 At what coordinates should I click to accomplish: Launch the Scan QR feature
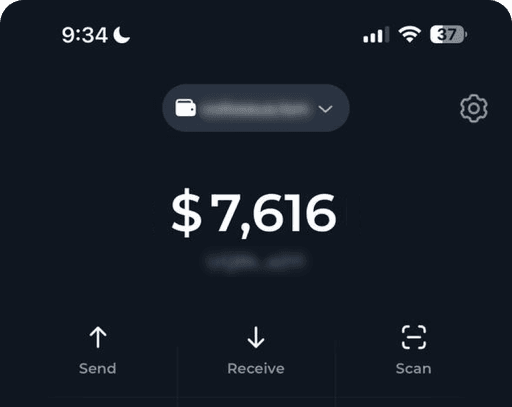tap(414, 351)
